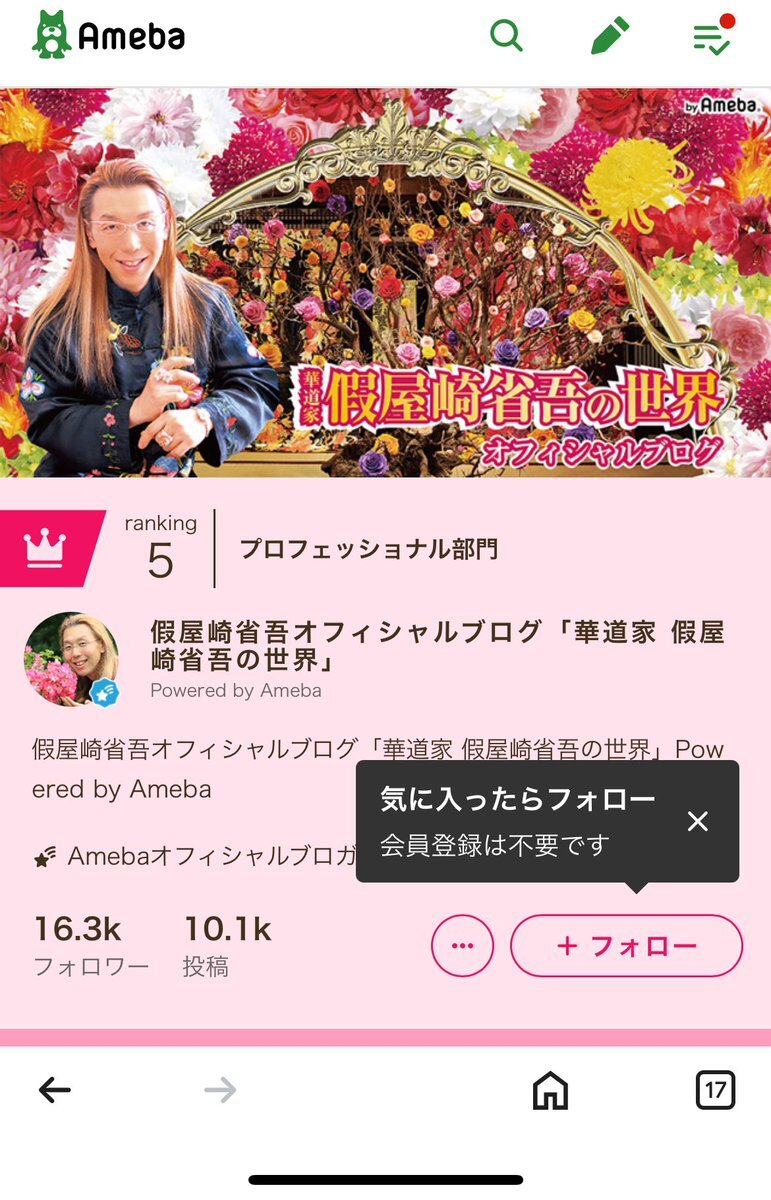The width and height of the screenshot is (771, 1200).
Task: Dismiss the 気に入ったらフォロー tooltip
Action: point(698,822)
